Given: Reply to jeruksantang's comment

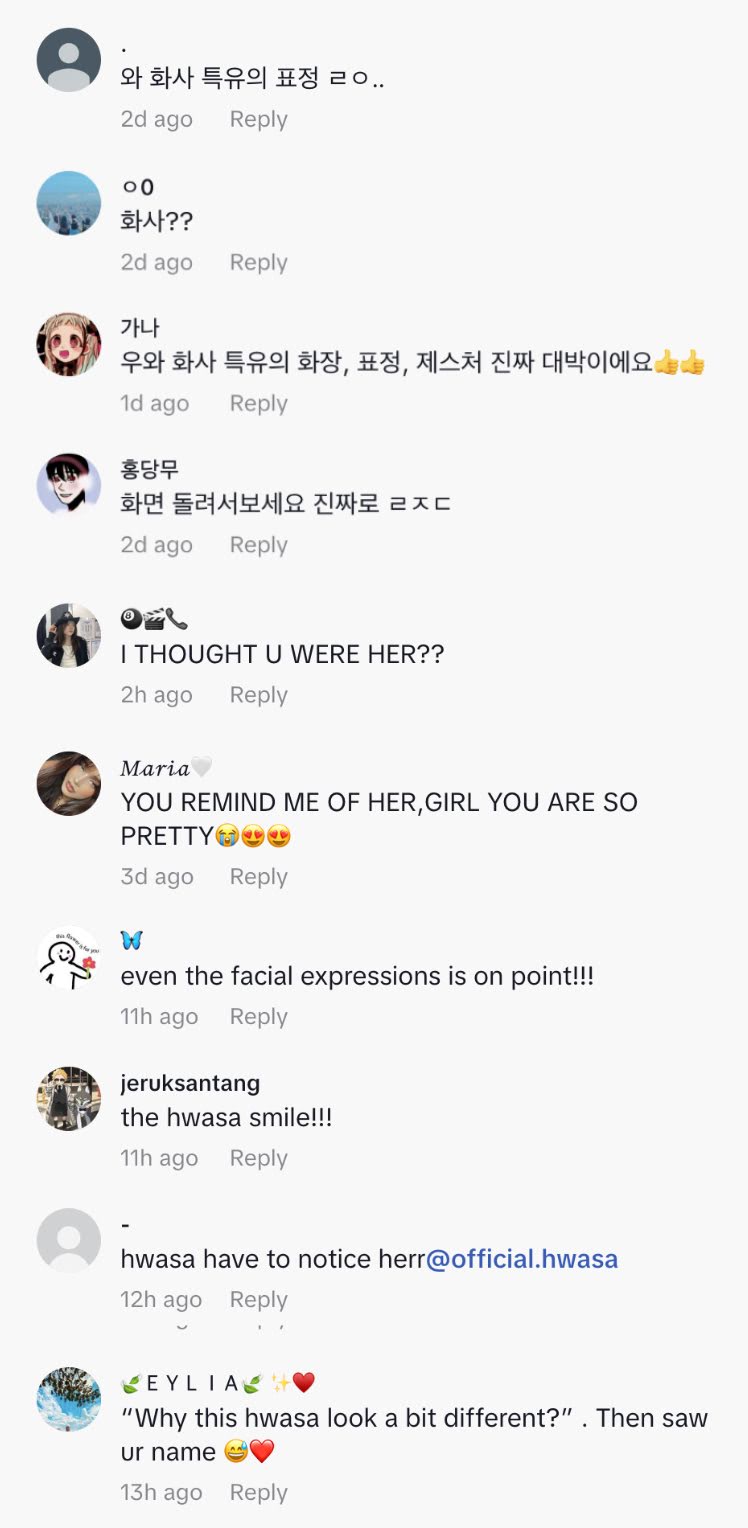Looking at the screenshot, I should point(258,1158).
